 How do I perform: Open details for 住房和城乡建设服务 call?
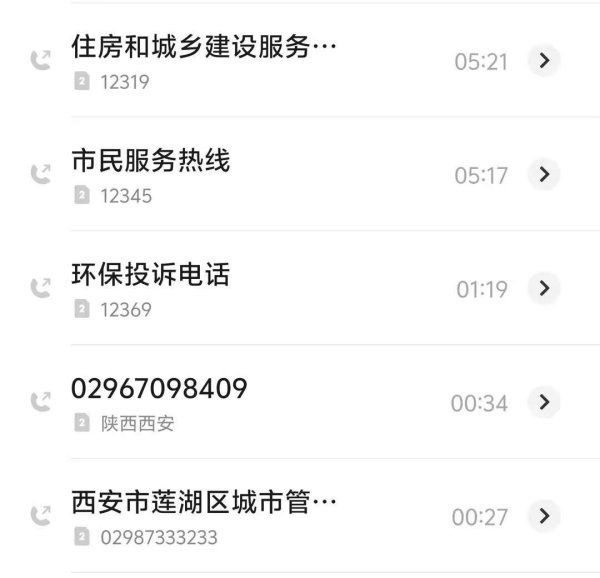click(x=543, y=61)
